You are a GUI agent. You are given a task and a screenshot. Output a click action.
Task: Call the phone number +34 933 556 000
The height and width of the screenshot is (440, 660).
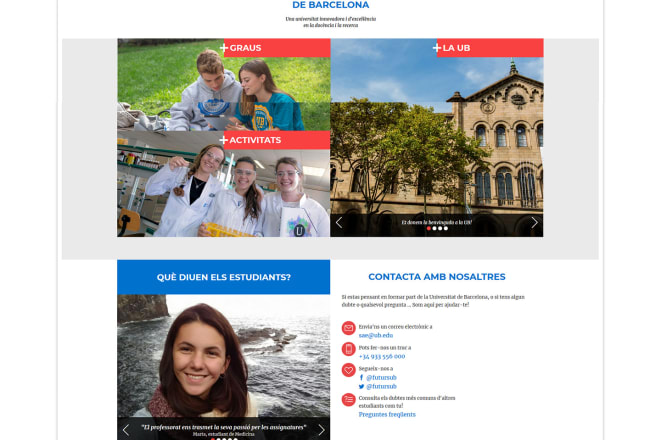tap(382, 356)
